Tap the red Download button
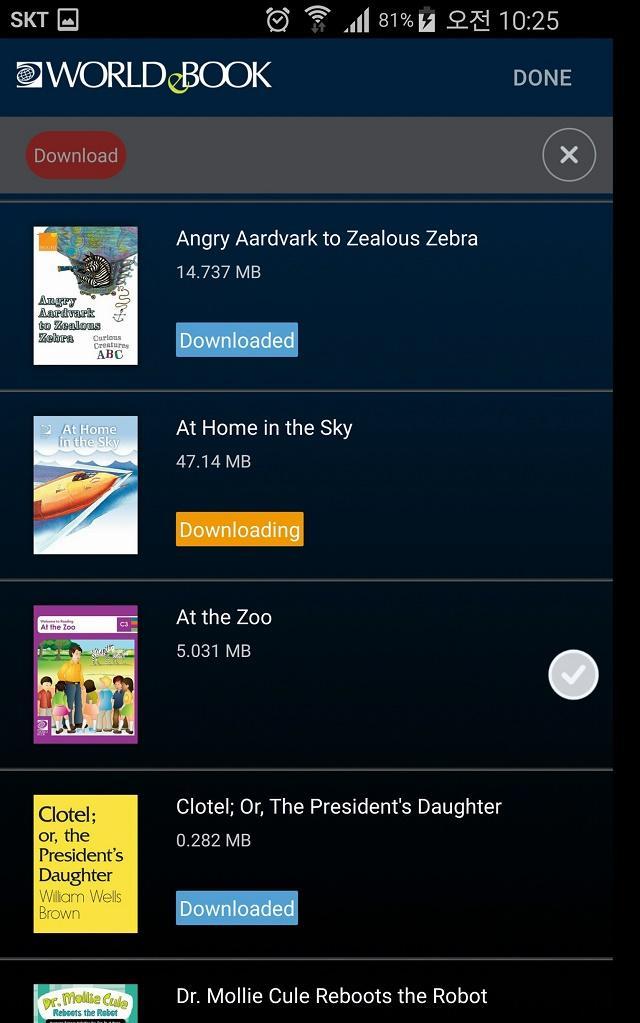Viewport: 640px width, 1023px height. click(x=76, y=155)
